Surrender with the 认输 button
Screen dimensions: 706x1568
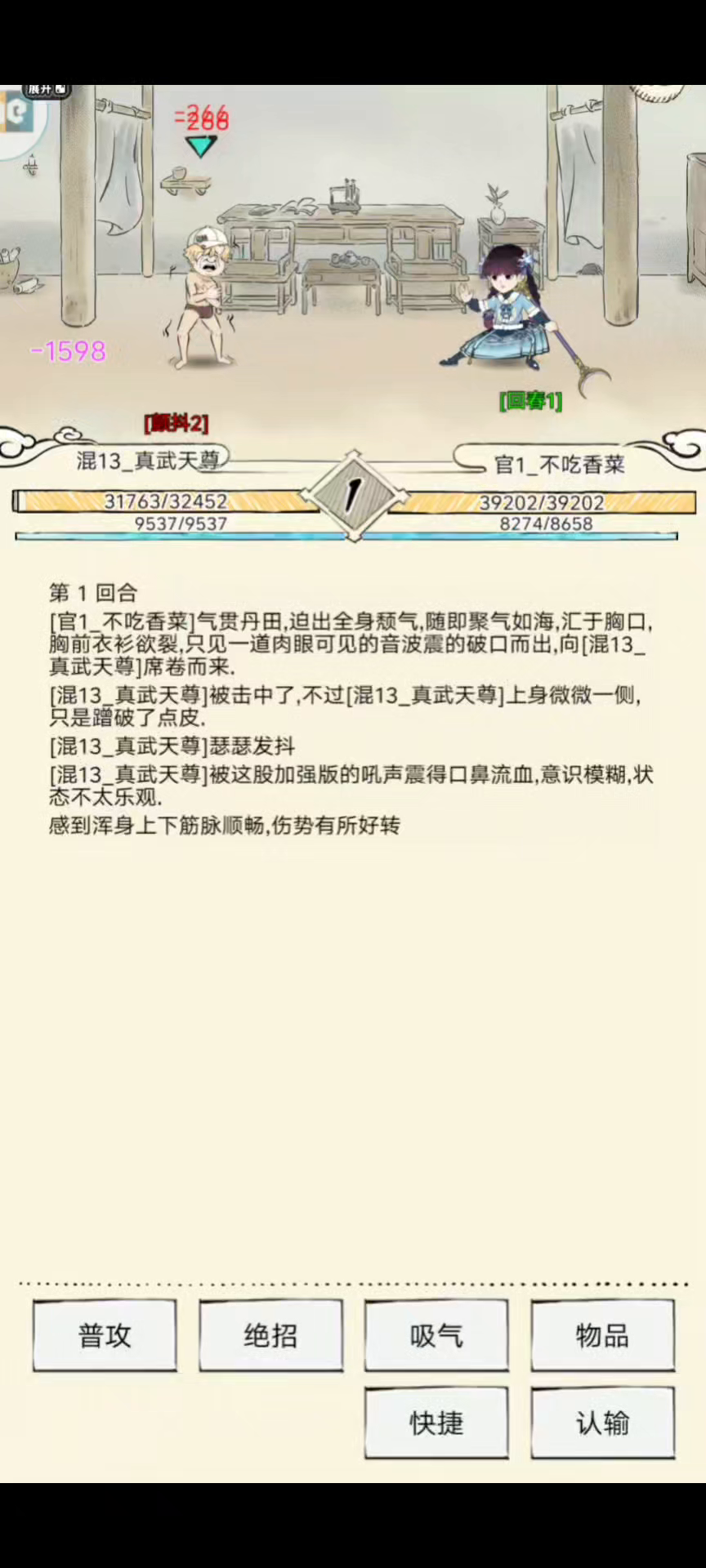point(602,1423)
